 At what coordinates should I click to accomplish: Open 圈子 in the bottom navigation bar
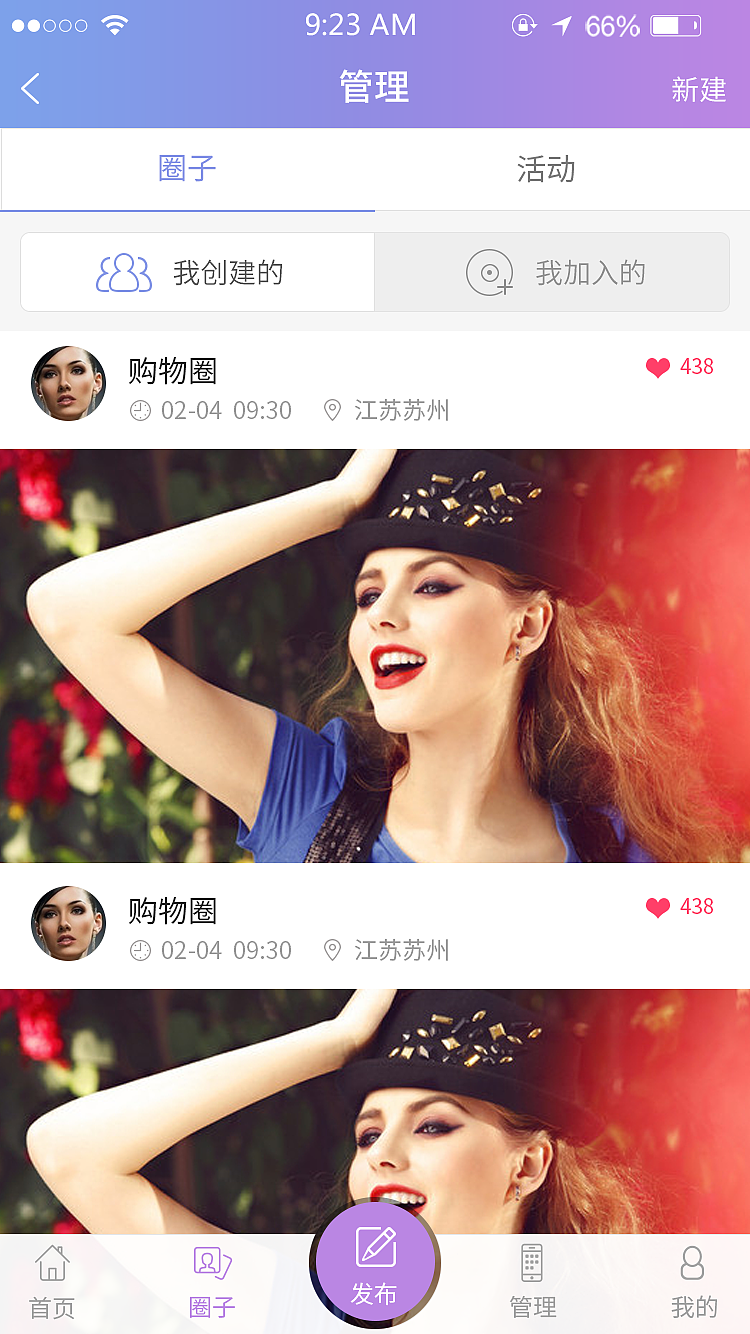pyautogui.click(x=212, y=1282)
